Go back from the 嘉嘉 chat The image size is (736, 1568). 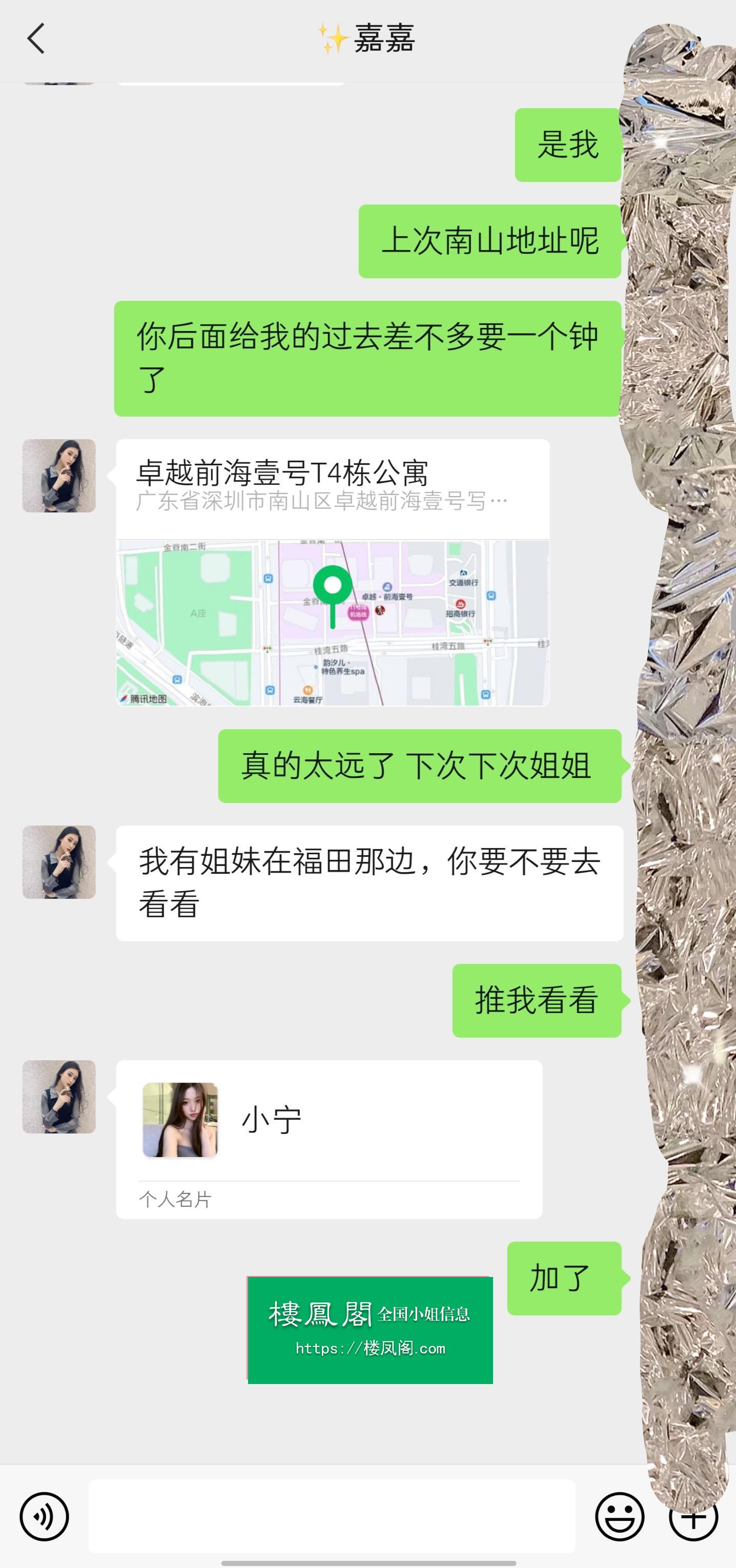click(x=36, y=38)
